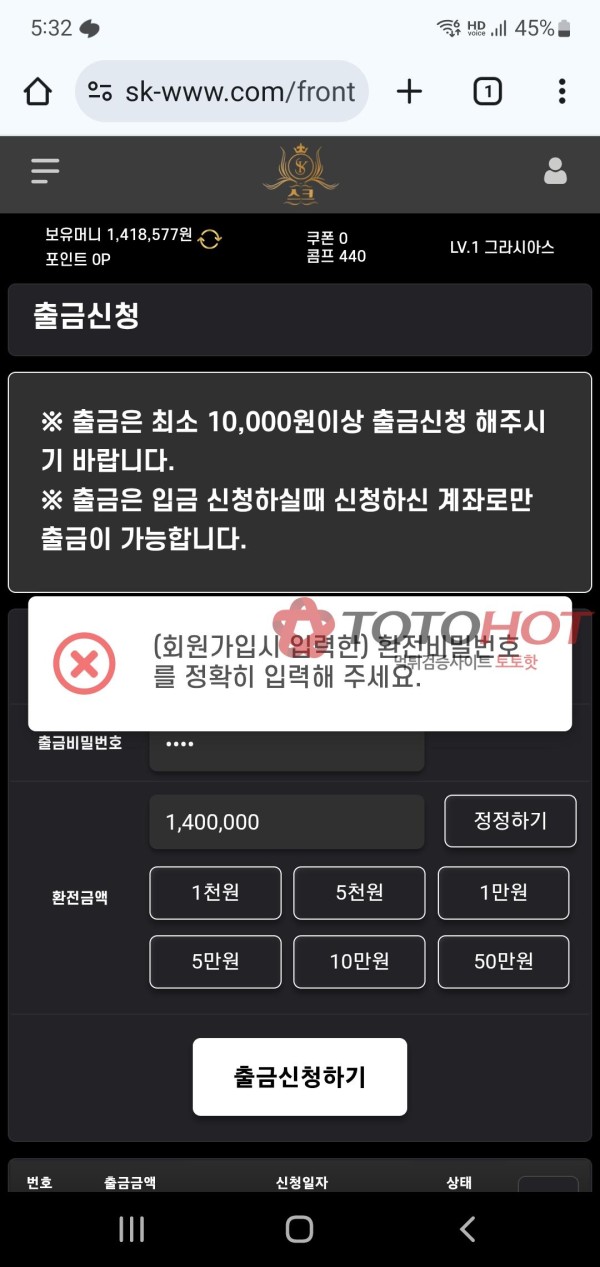This screenshot has height=1267, width=600.
Task: Add 1천원 to the amount
Action: (215, 892)
